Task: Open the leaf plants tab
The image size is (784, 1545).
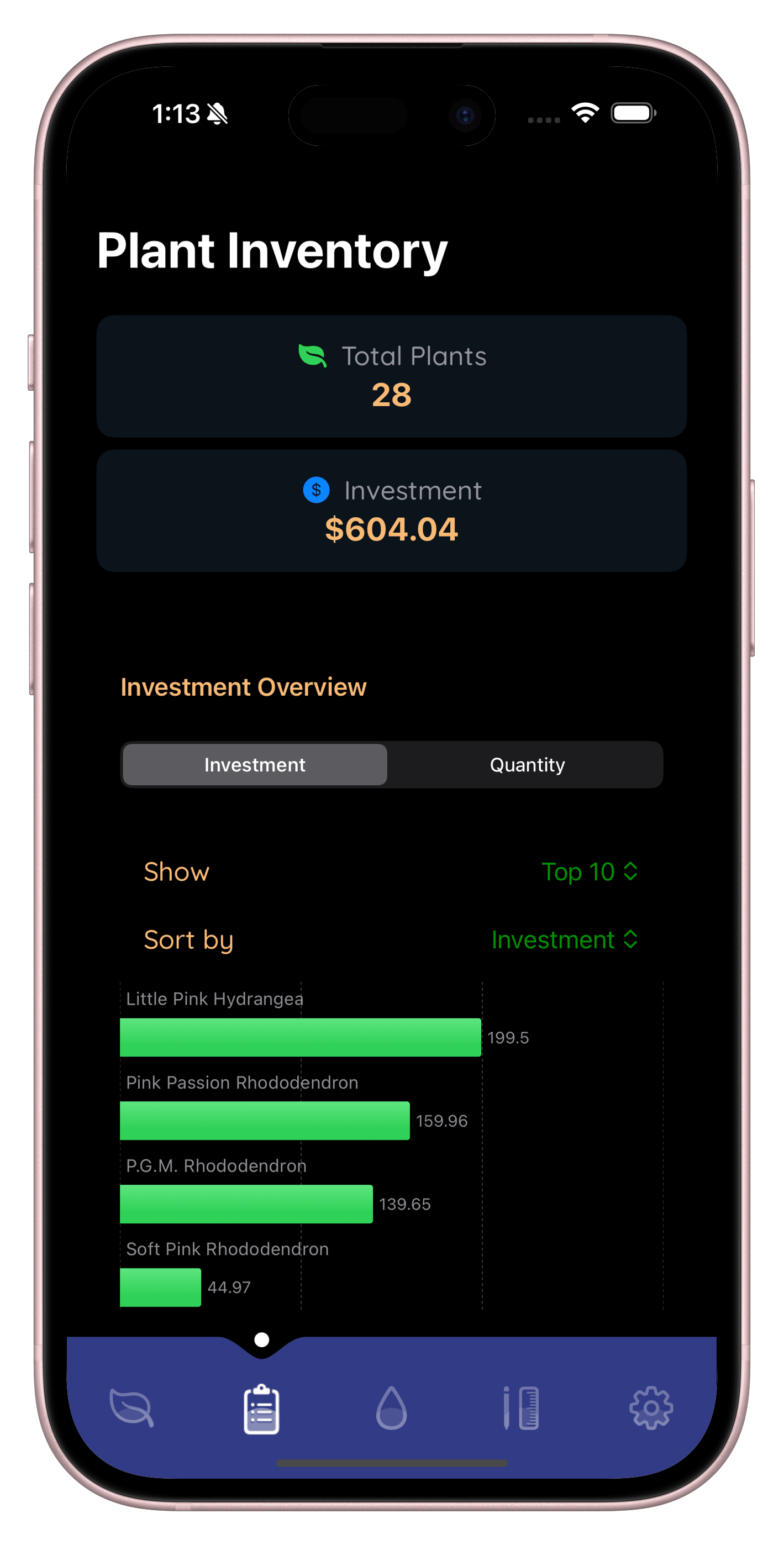Action: (131, 1409)
